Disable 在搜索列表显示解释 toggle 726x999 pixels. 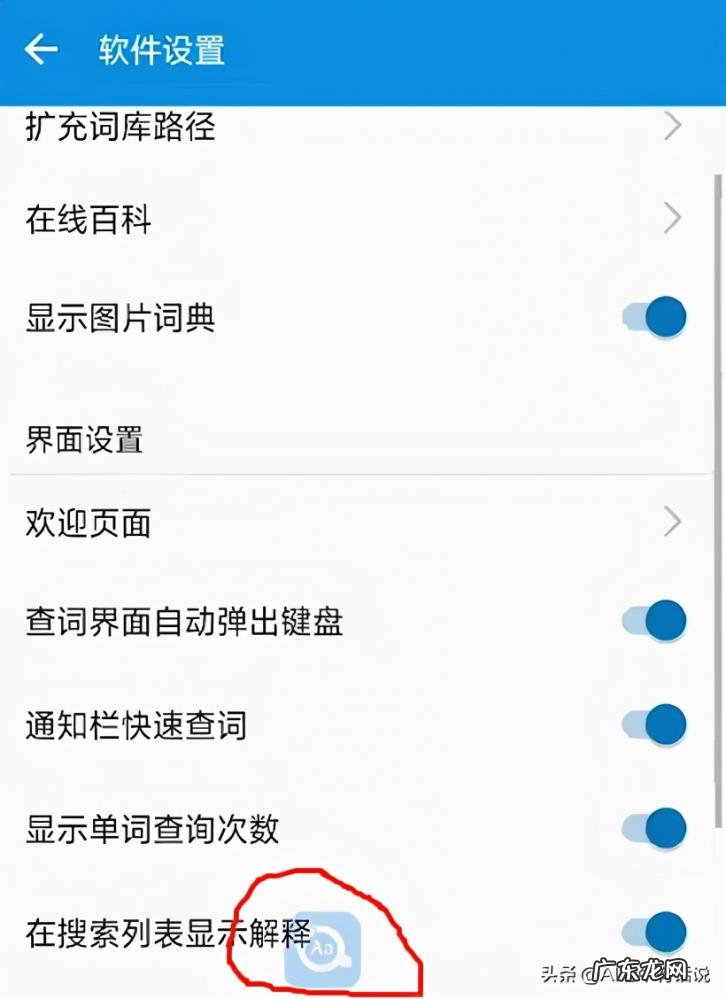tap(653, 930)
